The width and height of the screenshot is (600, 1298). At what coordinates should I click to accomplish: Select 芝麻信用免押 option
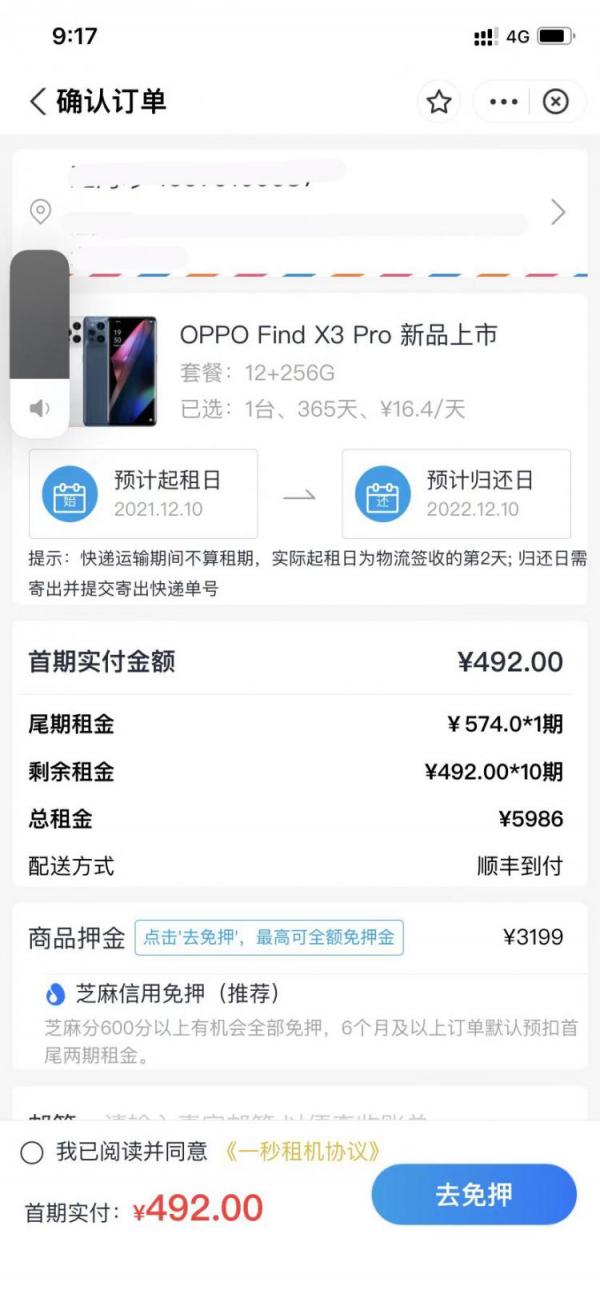(165, 994)
